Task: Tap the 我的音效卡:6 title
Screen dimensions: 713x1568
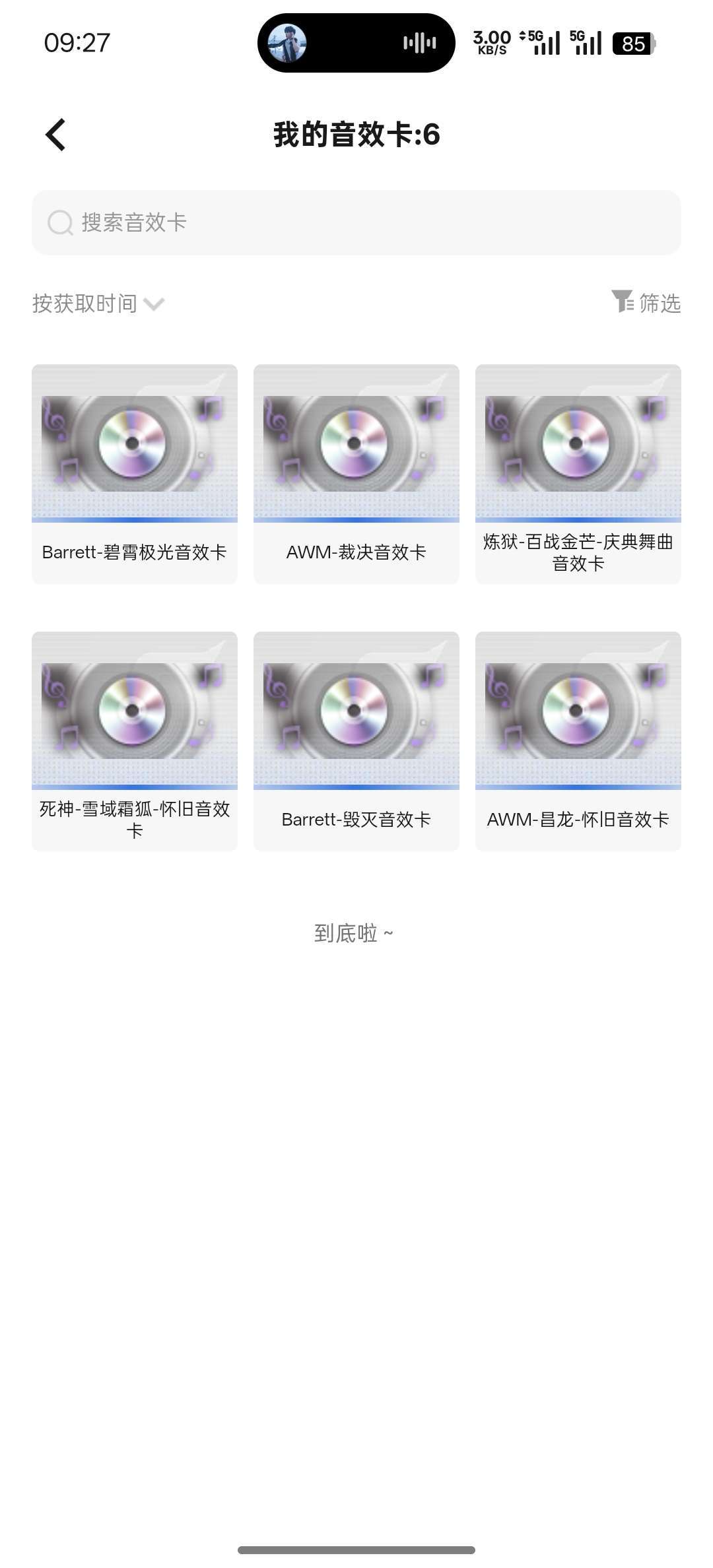Action: point(356,134)
